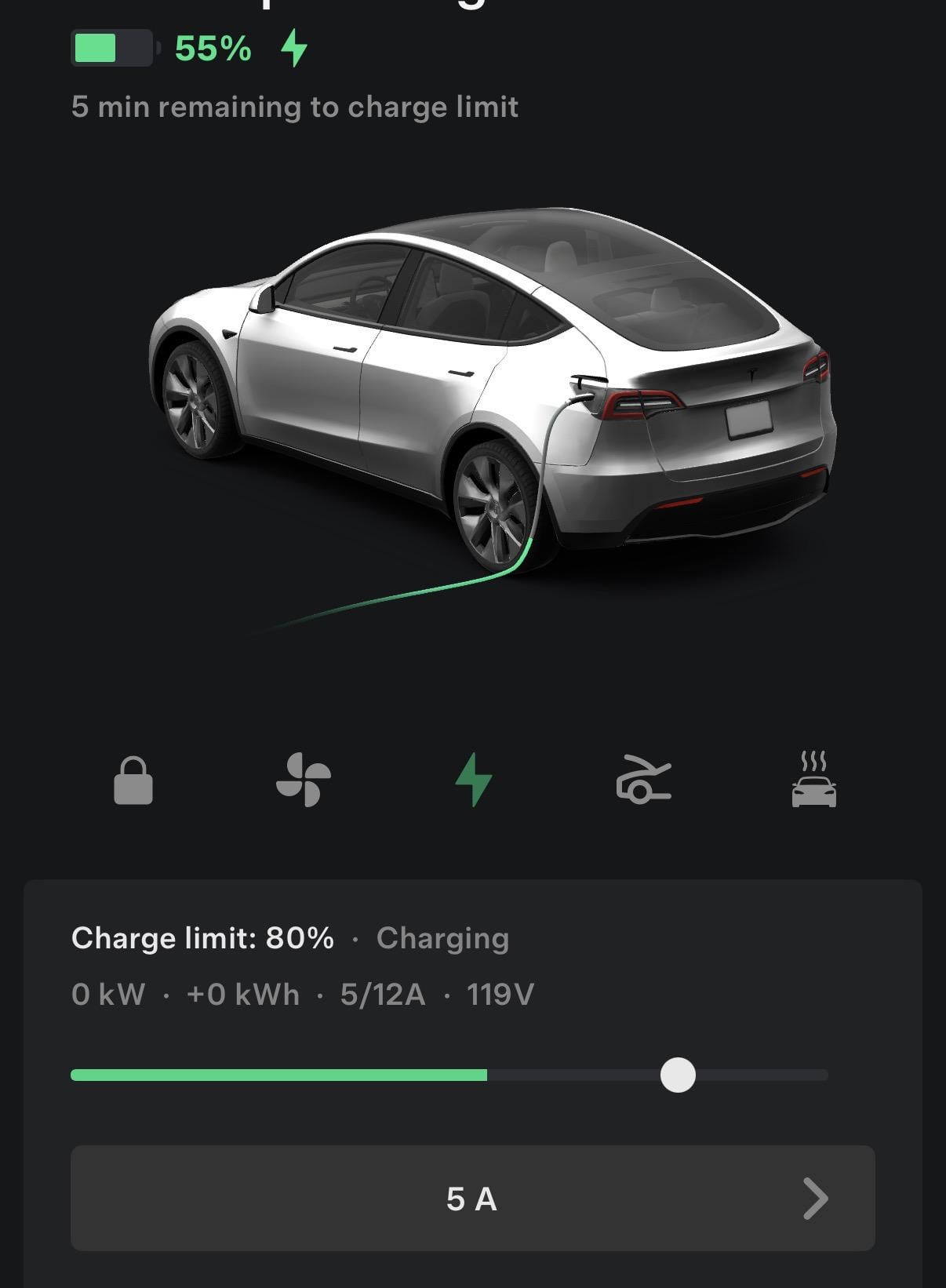Screen dimensions: 946x1288
Task: Open climate fan controls
Action: click(304, 780)
